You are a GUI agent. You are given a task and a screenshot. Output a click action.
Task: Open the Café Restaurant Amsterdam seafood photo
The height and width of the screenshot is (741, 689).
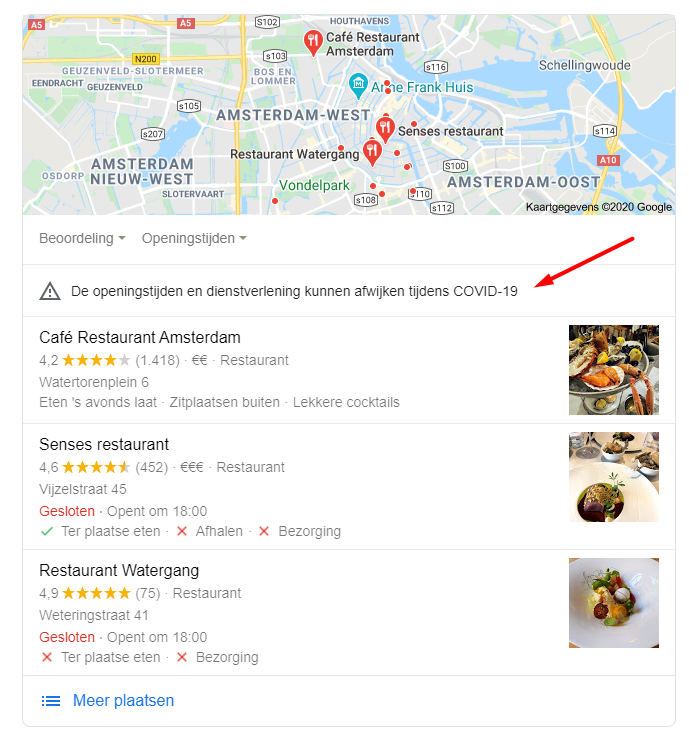coord(613,370)
